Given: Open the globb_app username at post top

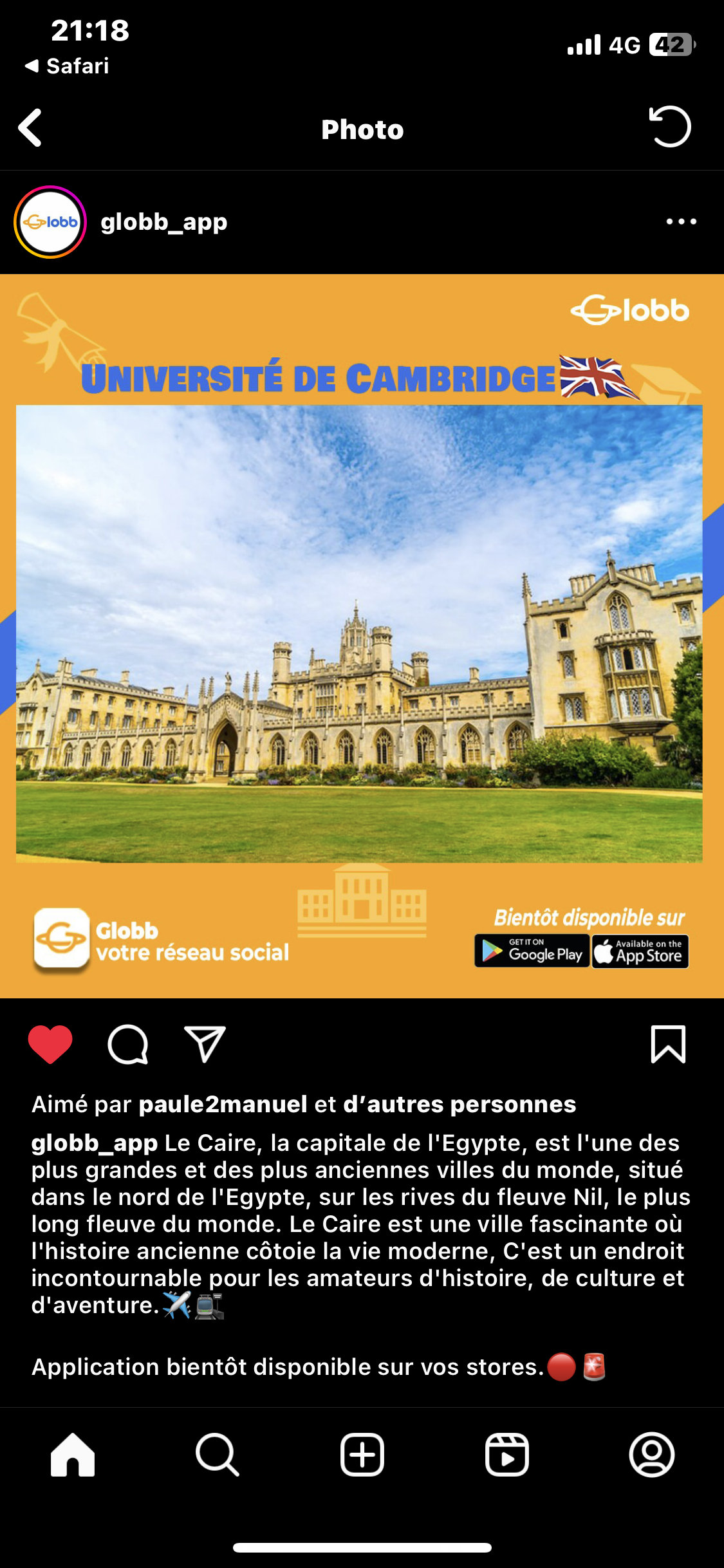Looking at the screenshot, I should tap(164, 222).
